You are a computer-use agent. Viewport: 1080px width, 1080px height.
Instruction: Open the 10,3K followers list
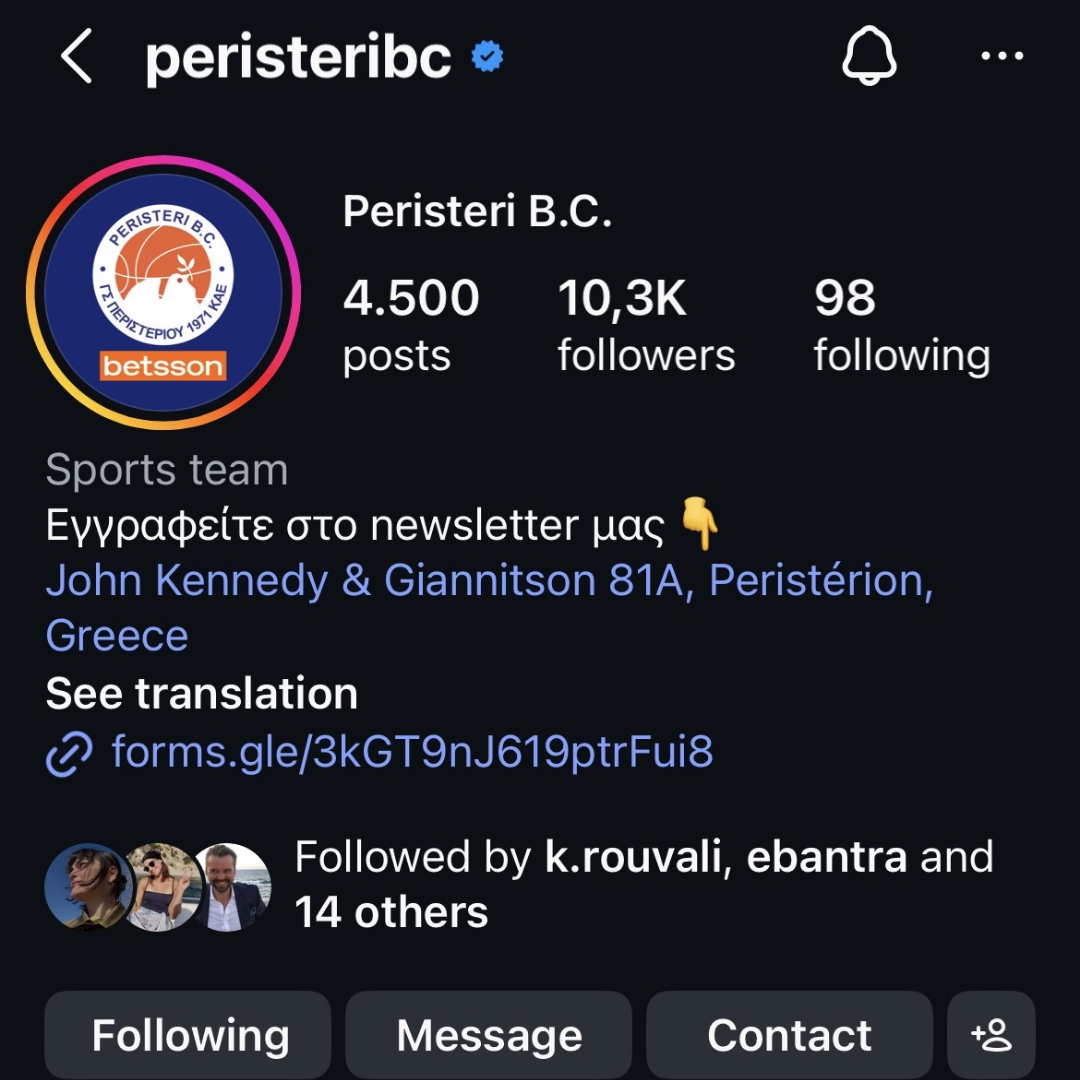click(645, 326)
